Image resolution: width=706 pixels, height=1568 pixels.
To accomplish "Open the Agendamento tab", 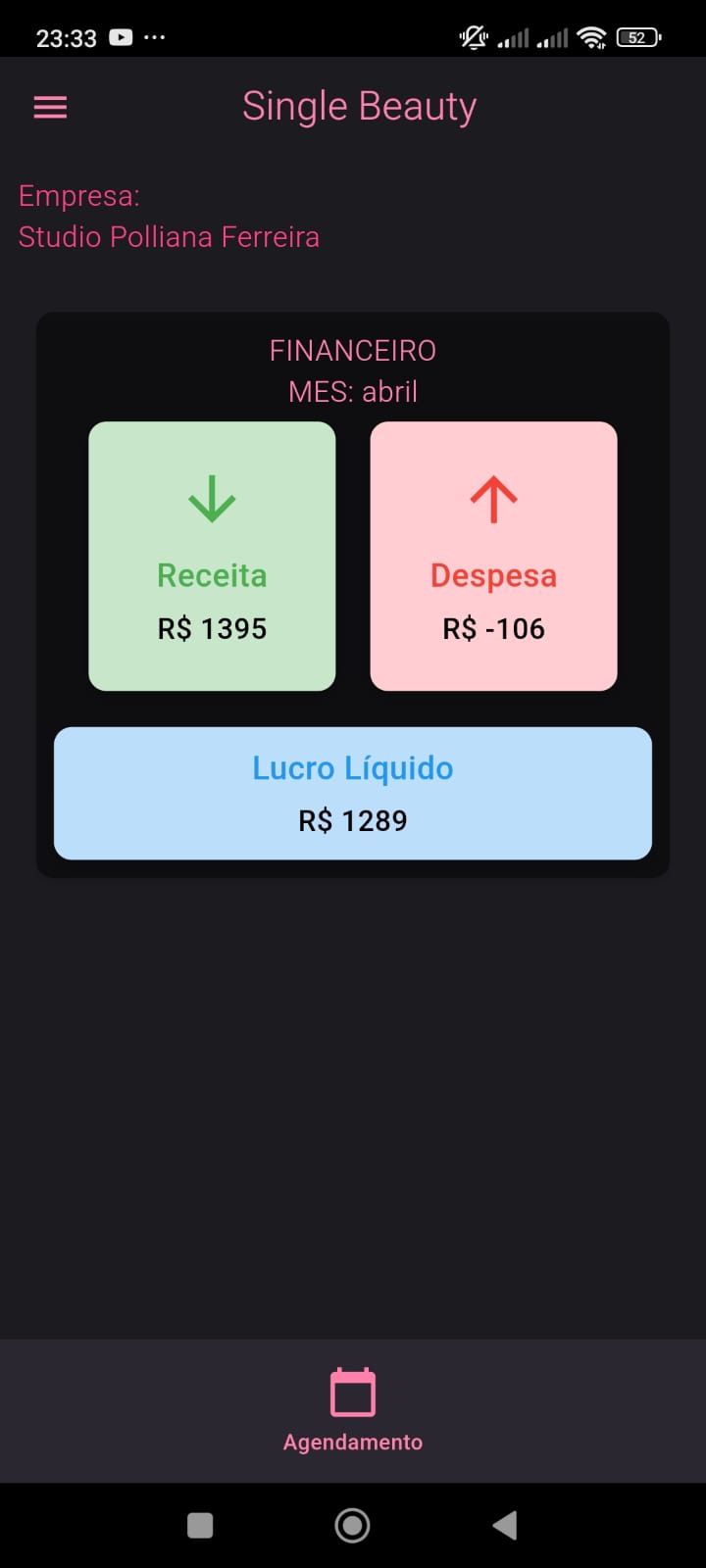I will (352, 1411).
